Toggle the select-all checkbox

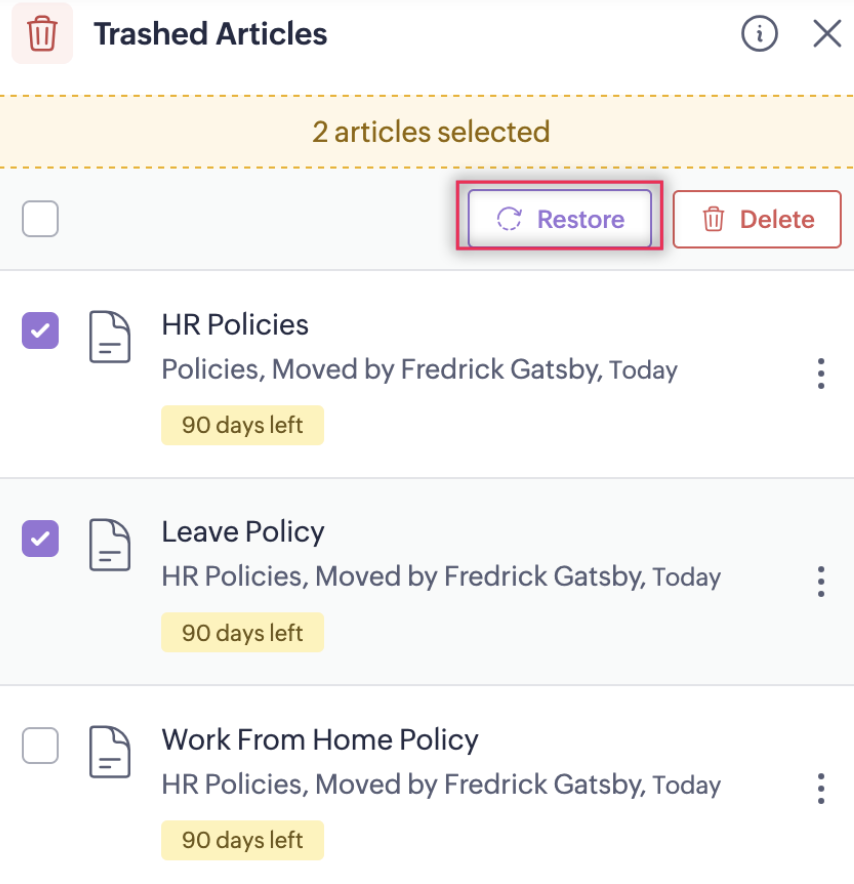pyautogui.click(x=40, y=219)
